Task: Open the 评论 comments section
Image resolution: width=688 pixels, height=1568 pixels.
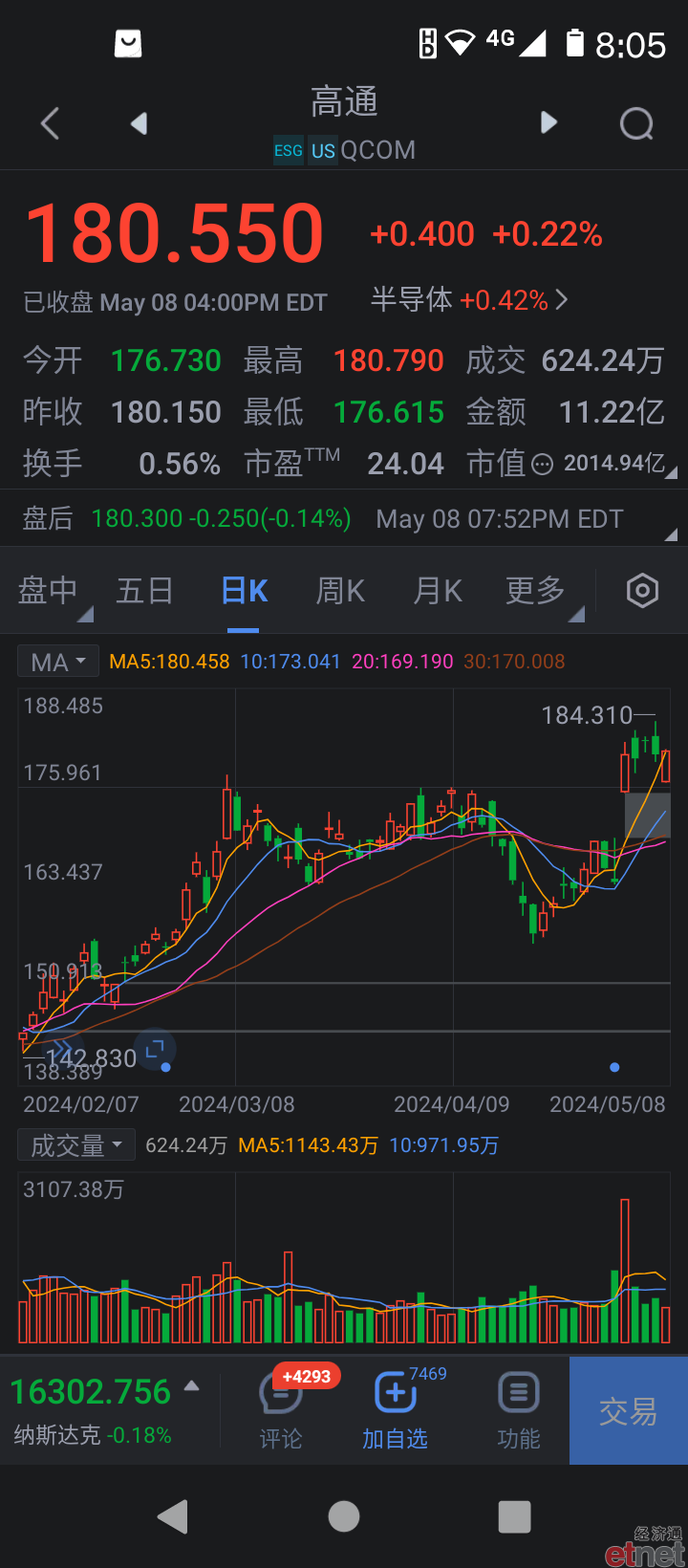Action: pos(281,1410)
